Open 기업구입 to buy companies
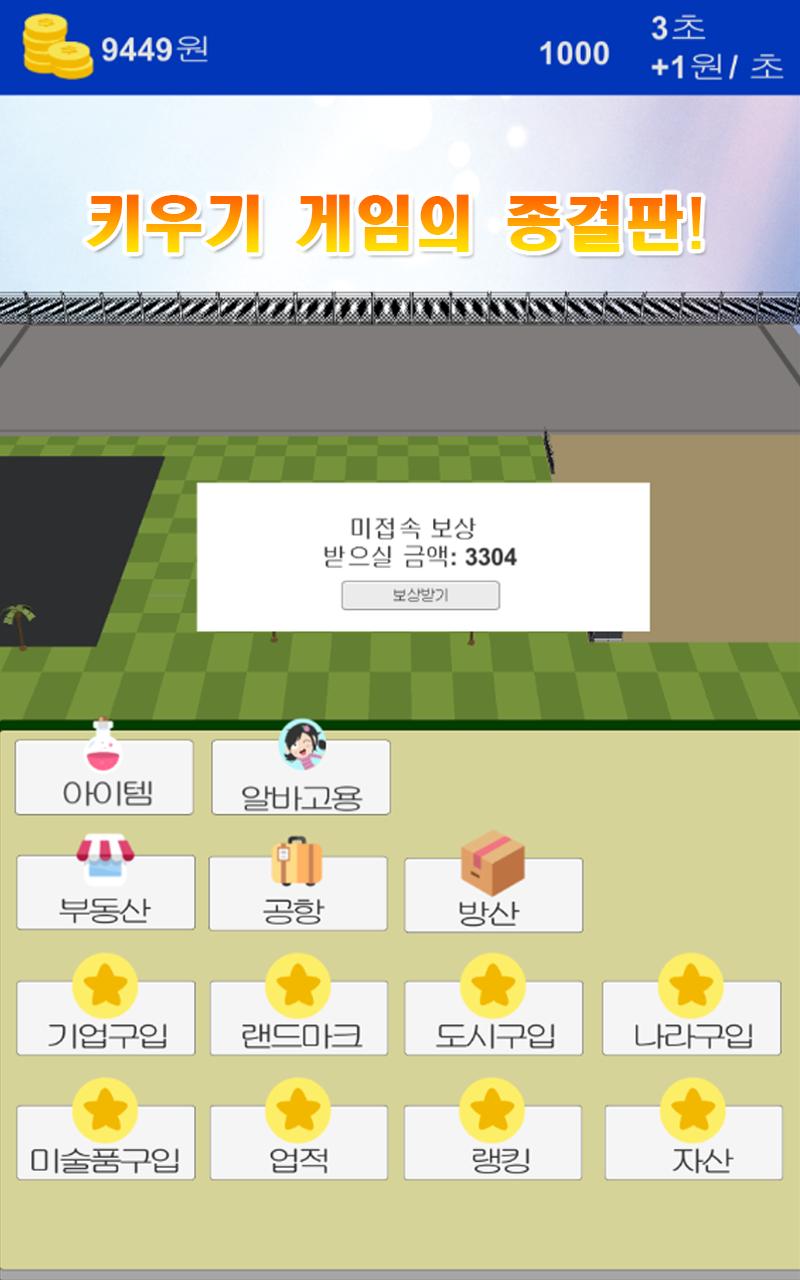 coord(106,1019)
